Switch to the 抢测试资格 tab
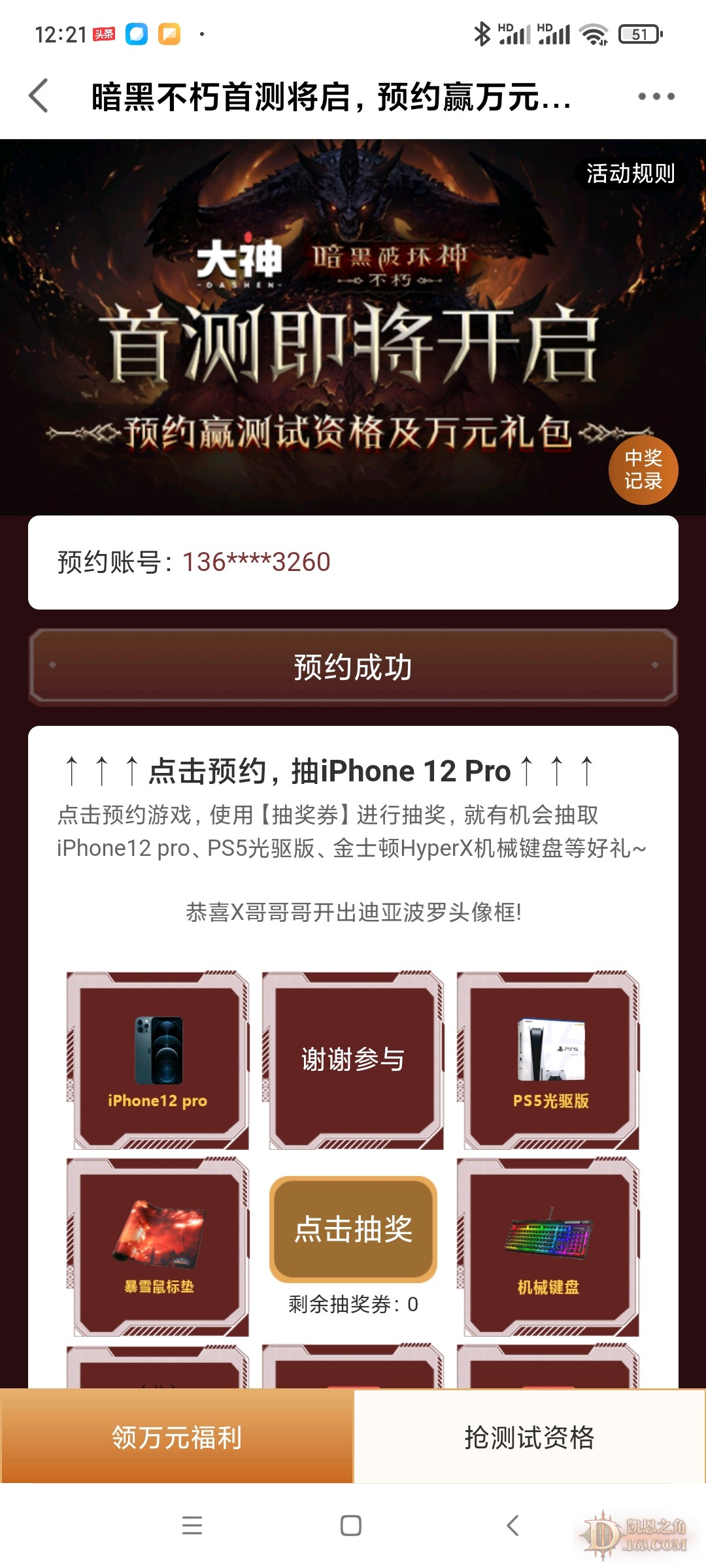This screenshot has width=706, height=1568. (x=529, y=1437)
